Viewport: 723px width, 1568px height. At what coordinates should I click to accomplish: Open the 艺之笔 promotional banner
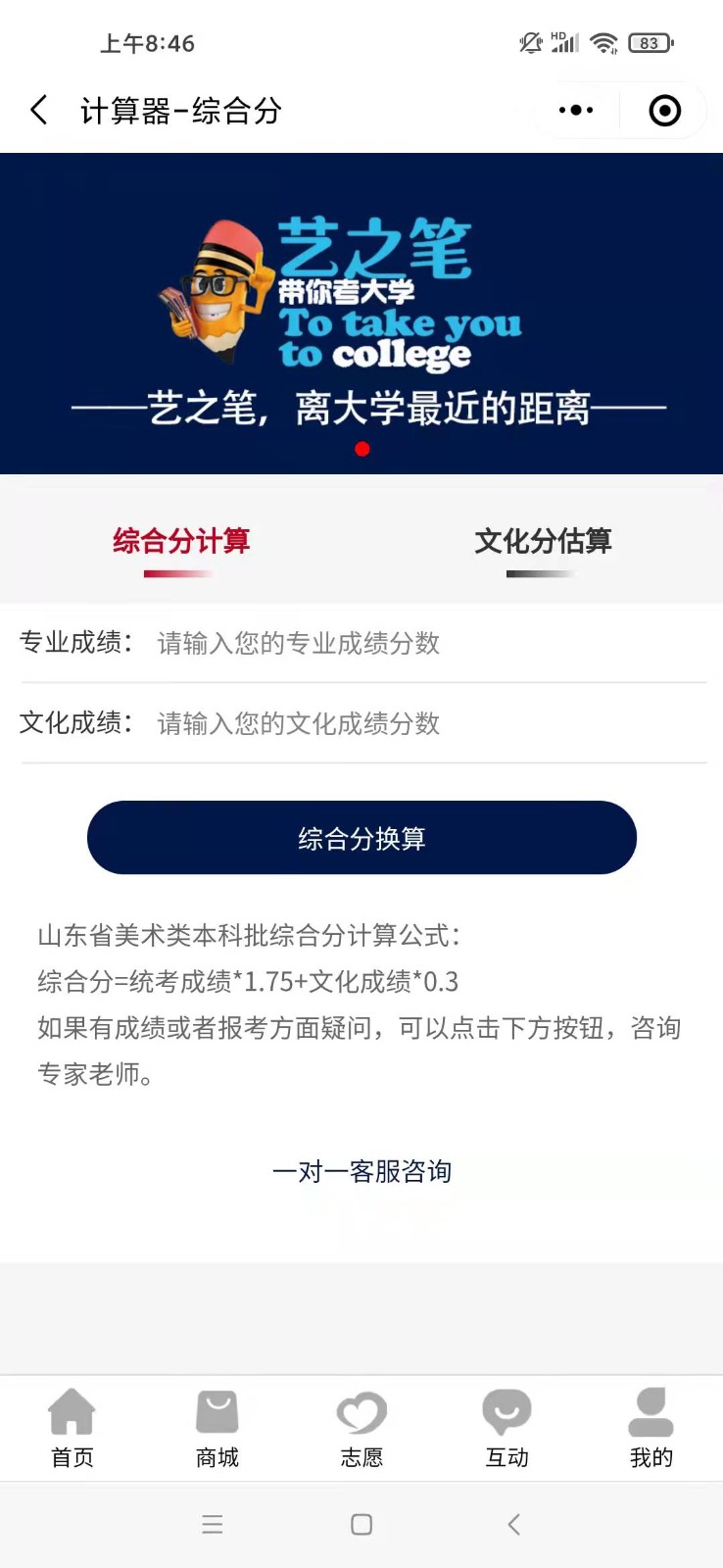(361, 314)
